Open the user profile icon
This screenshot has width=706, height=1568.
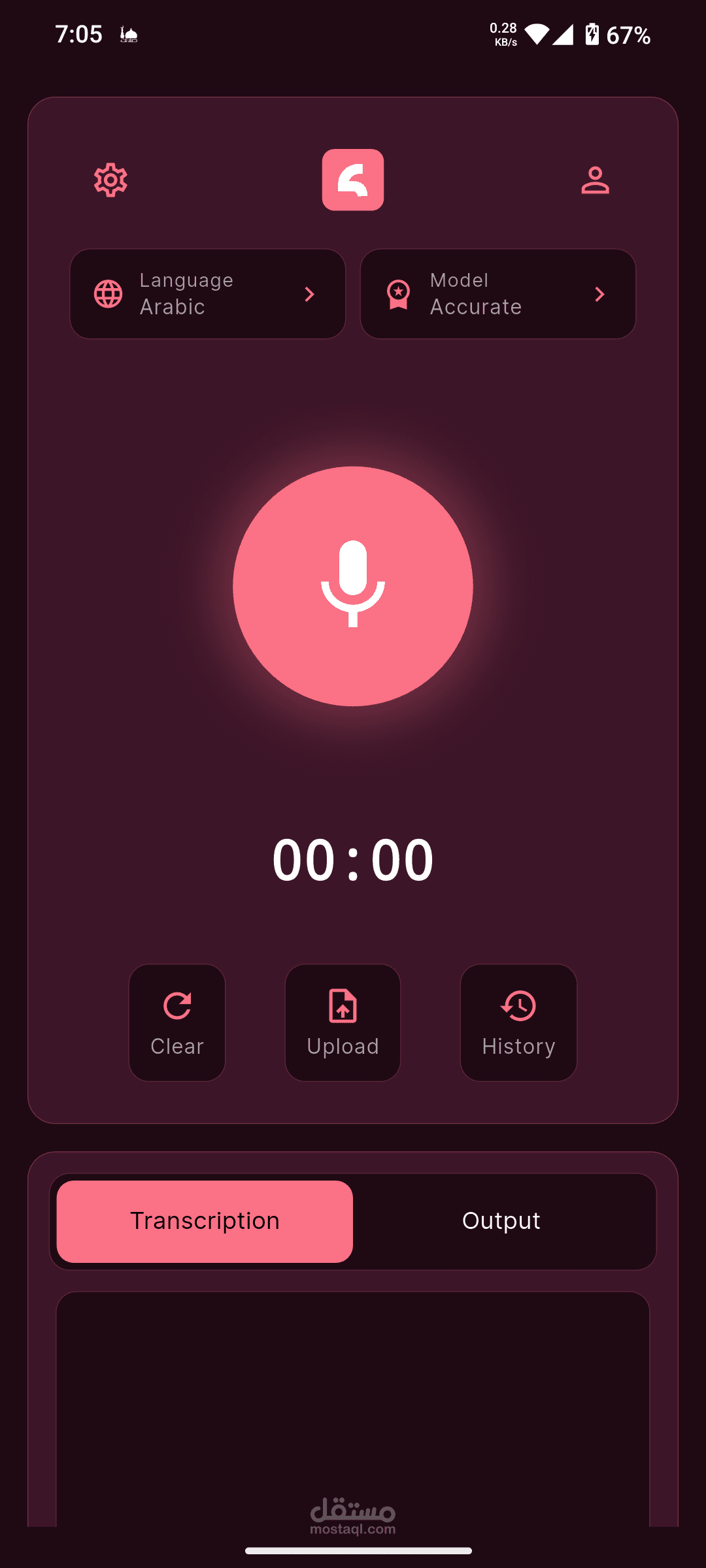pos(595,180)
